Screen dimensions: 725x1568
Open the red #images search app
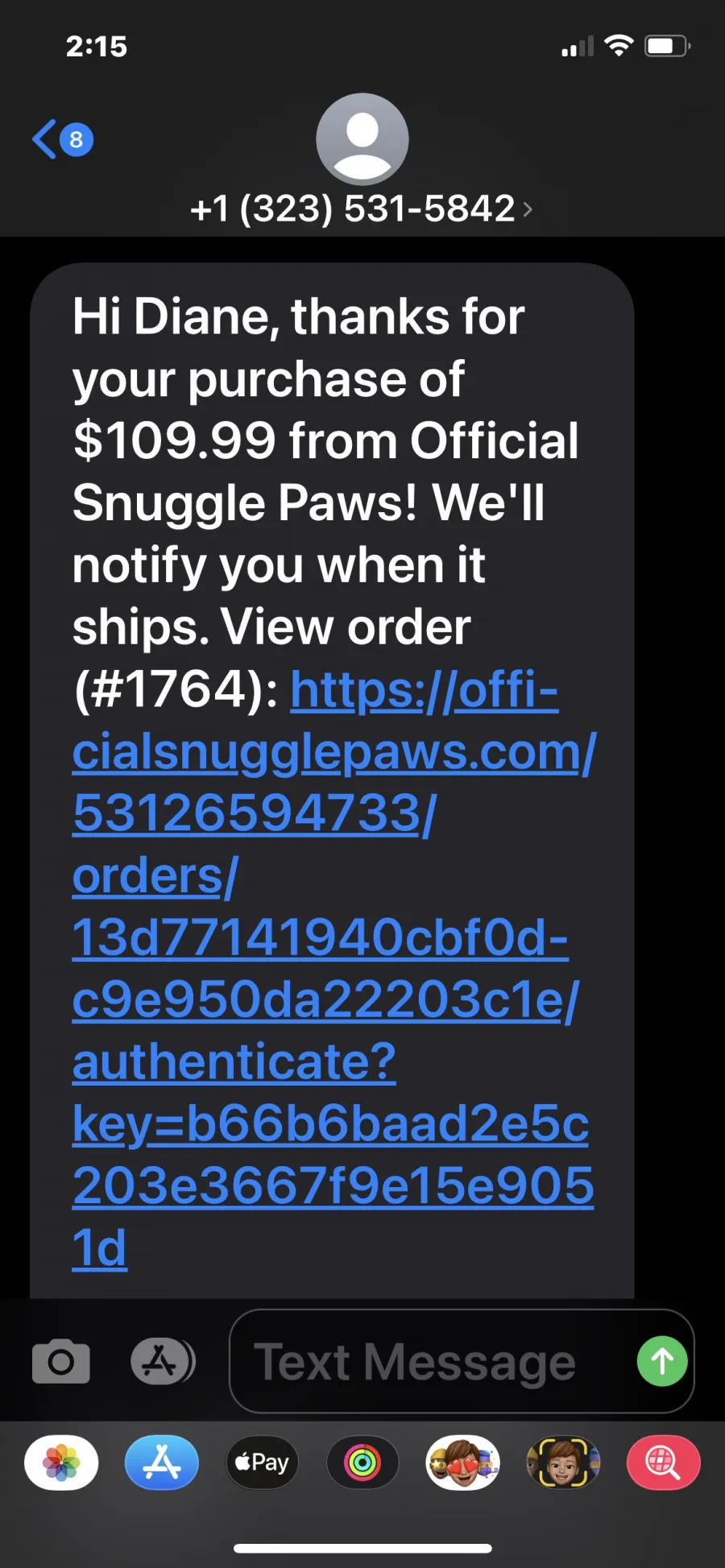click(663, 1463)
